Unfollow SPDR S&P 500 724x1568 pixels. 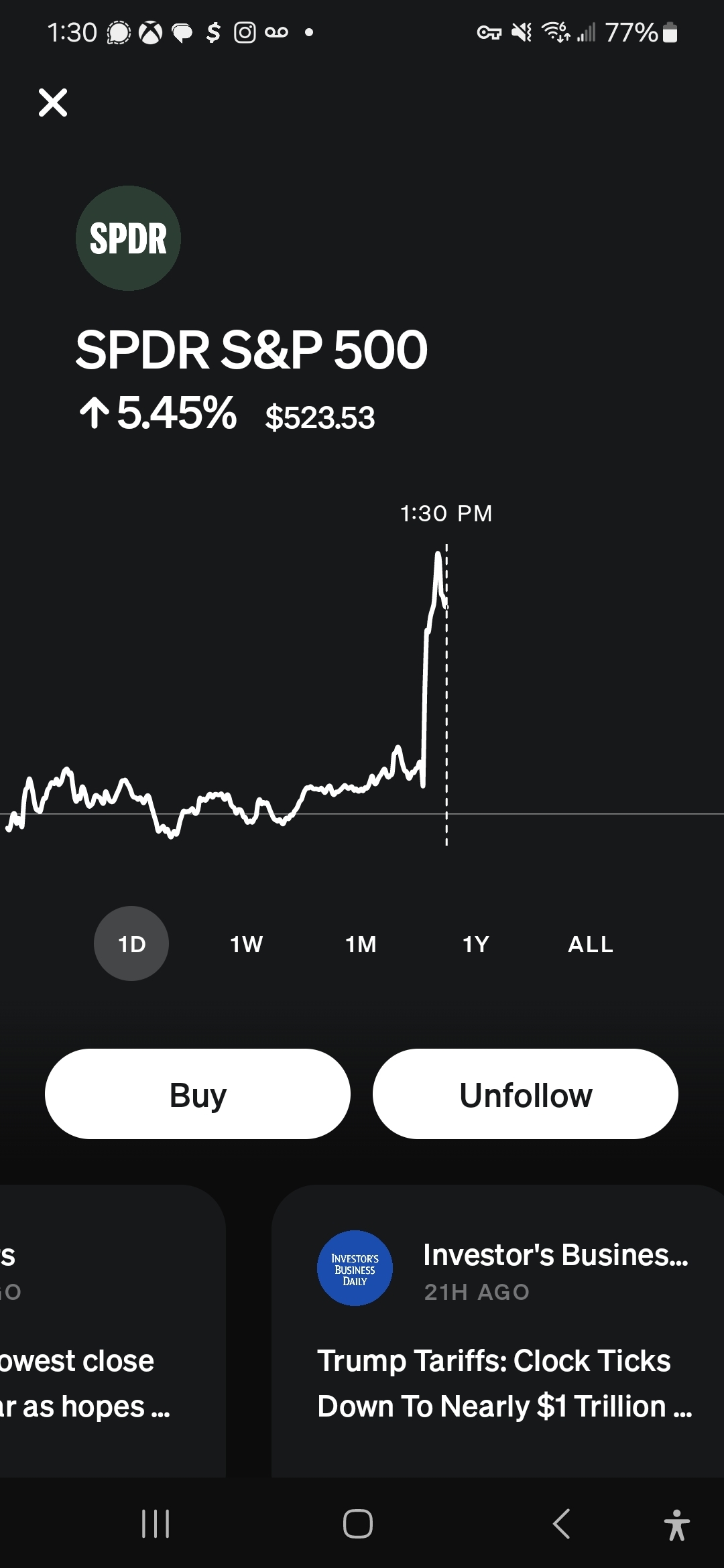point(526,1094)
